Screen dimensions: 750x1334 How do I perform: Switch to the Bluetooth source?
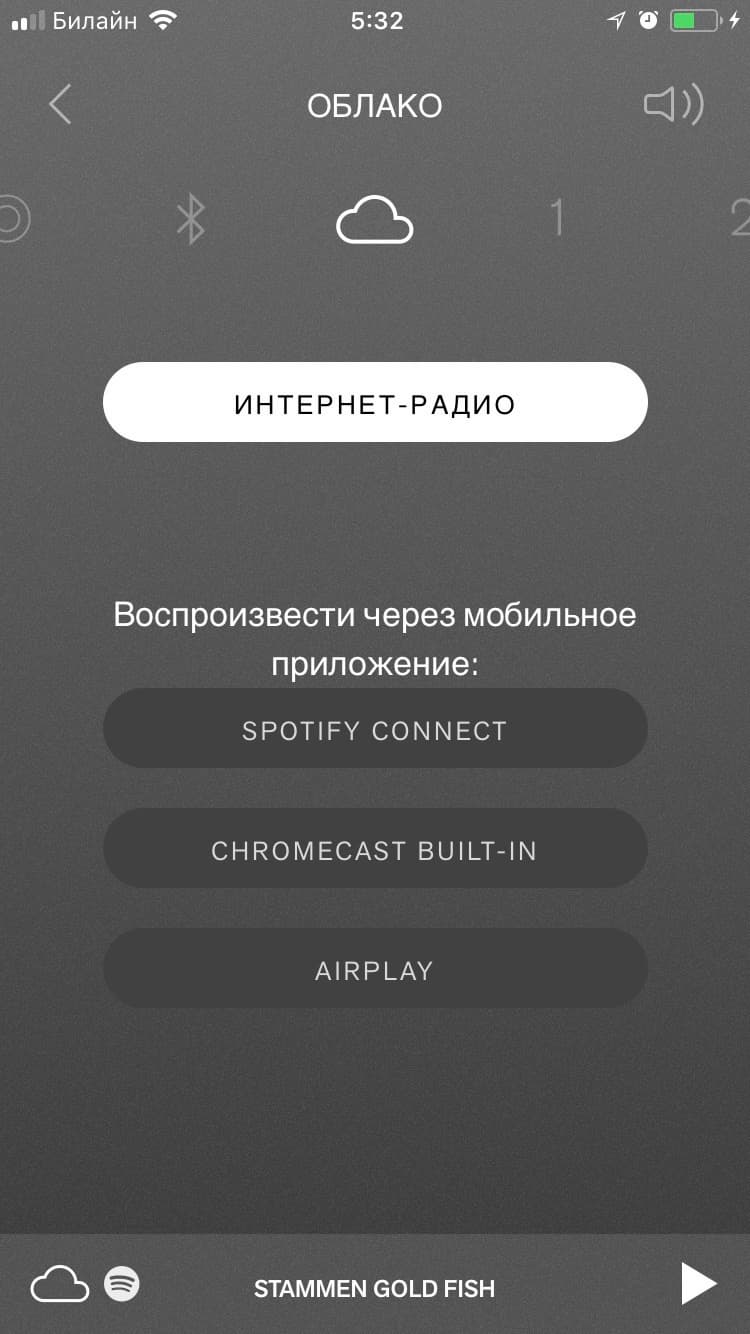190,219
